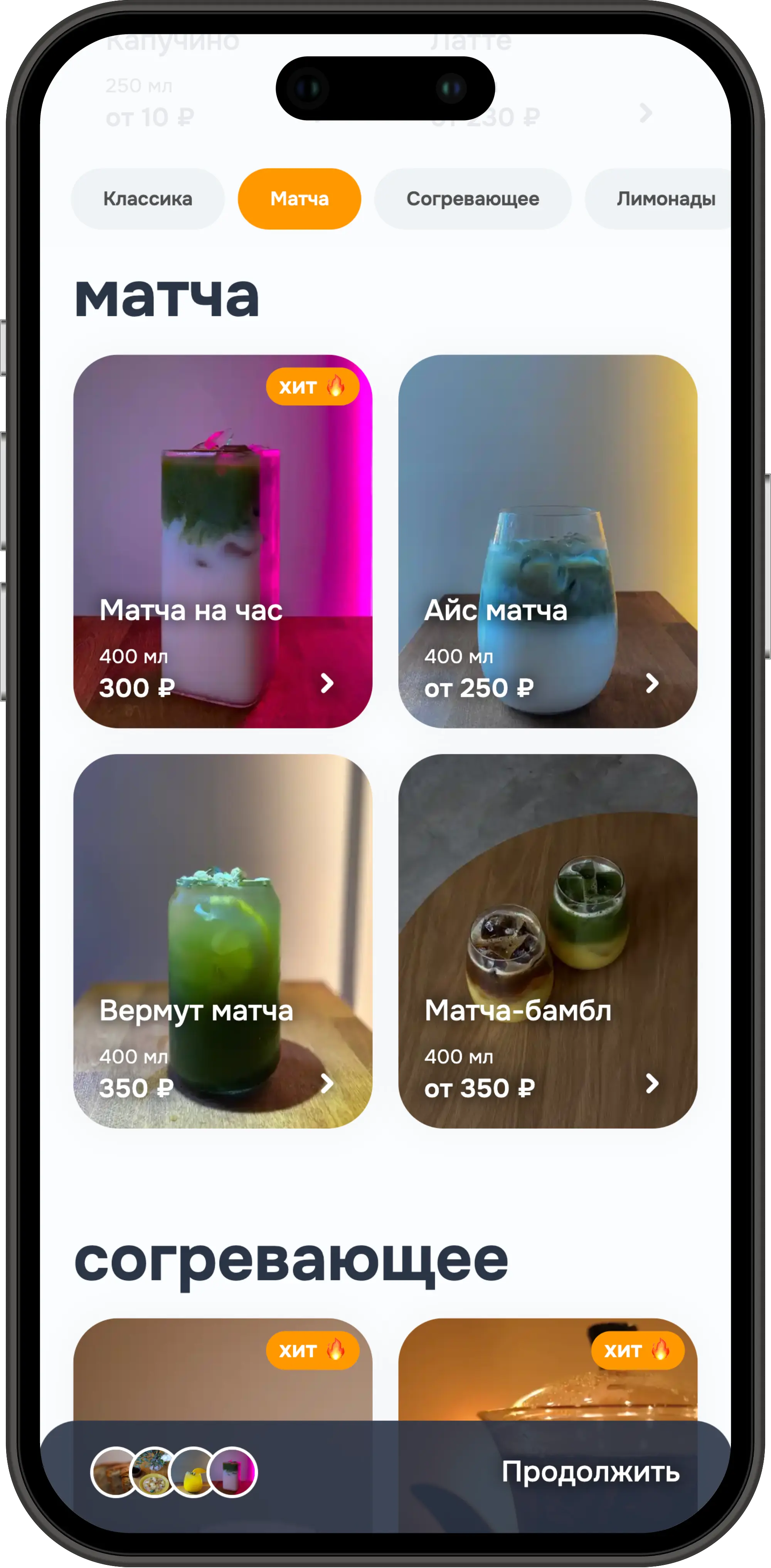Select the Матча category chip
This screenshot has height=1568, width=771.
coord(300,199)
